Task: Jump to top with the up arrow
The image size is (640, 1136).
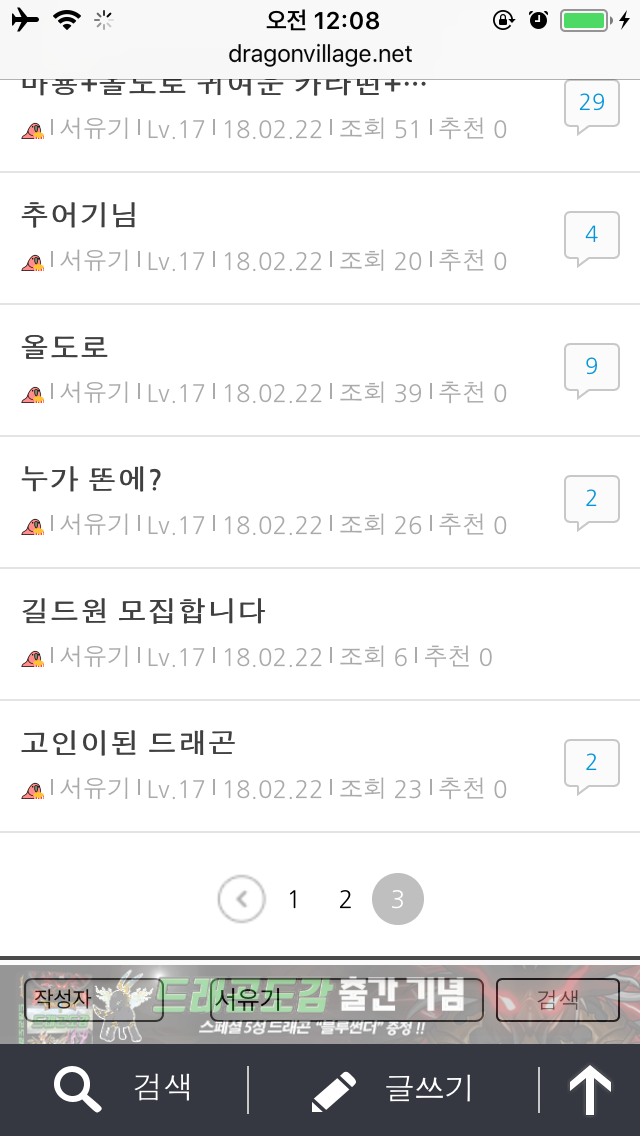Action: click(590, 1089)
